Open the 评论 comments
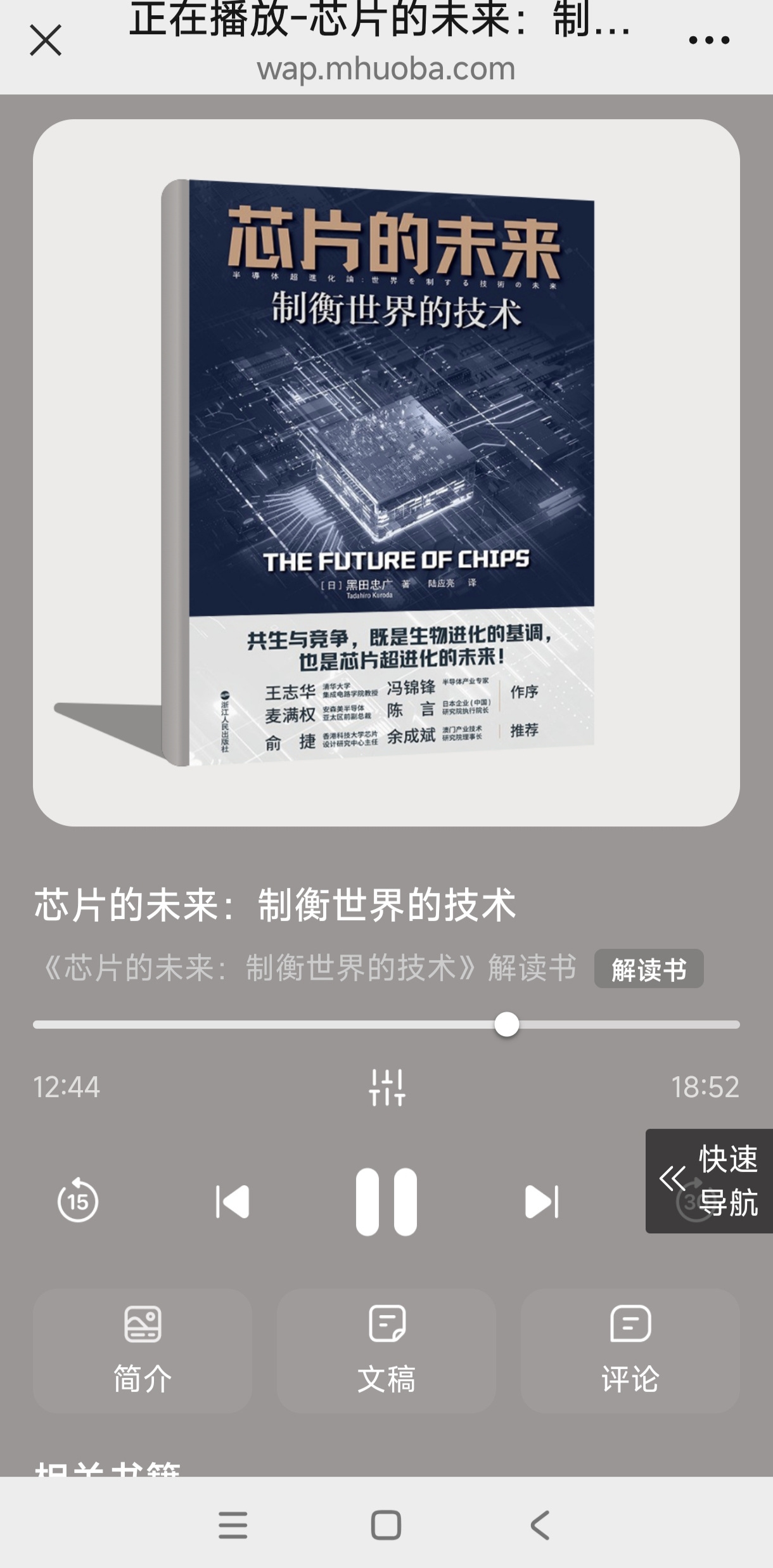773x1568 pixels. click(630, 1350)
